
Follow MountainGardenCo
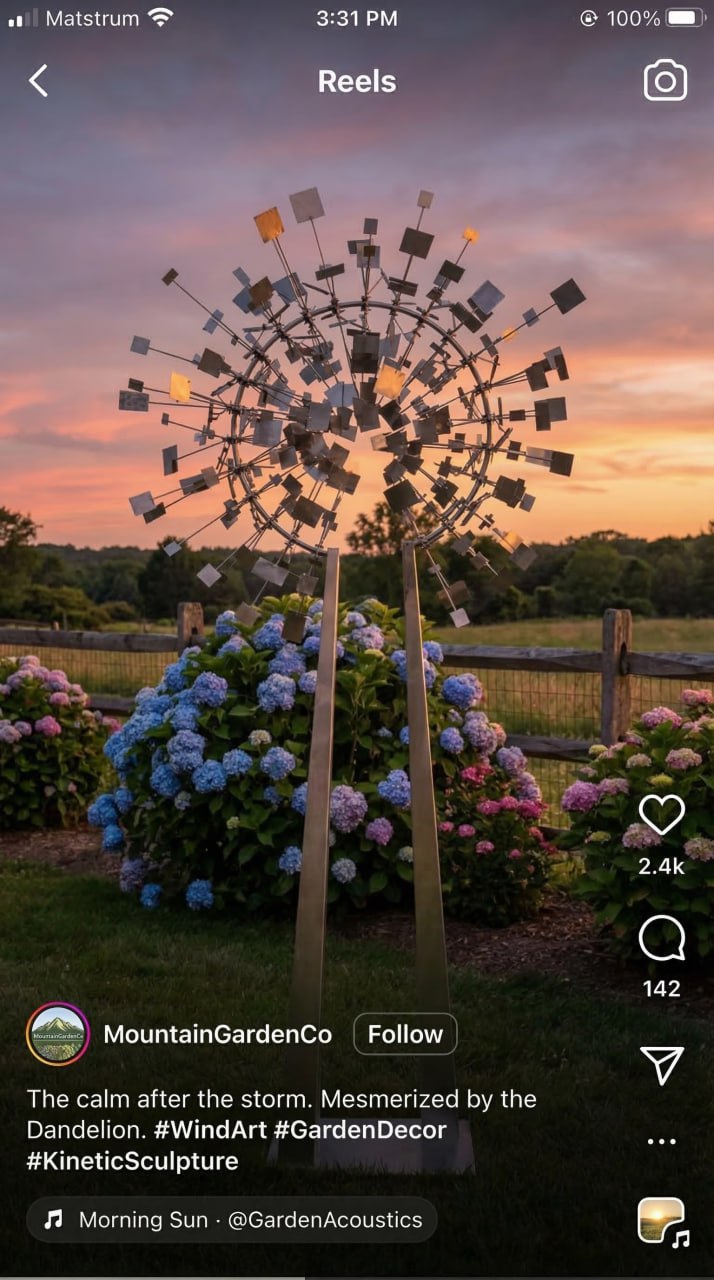pos(405,1034)
